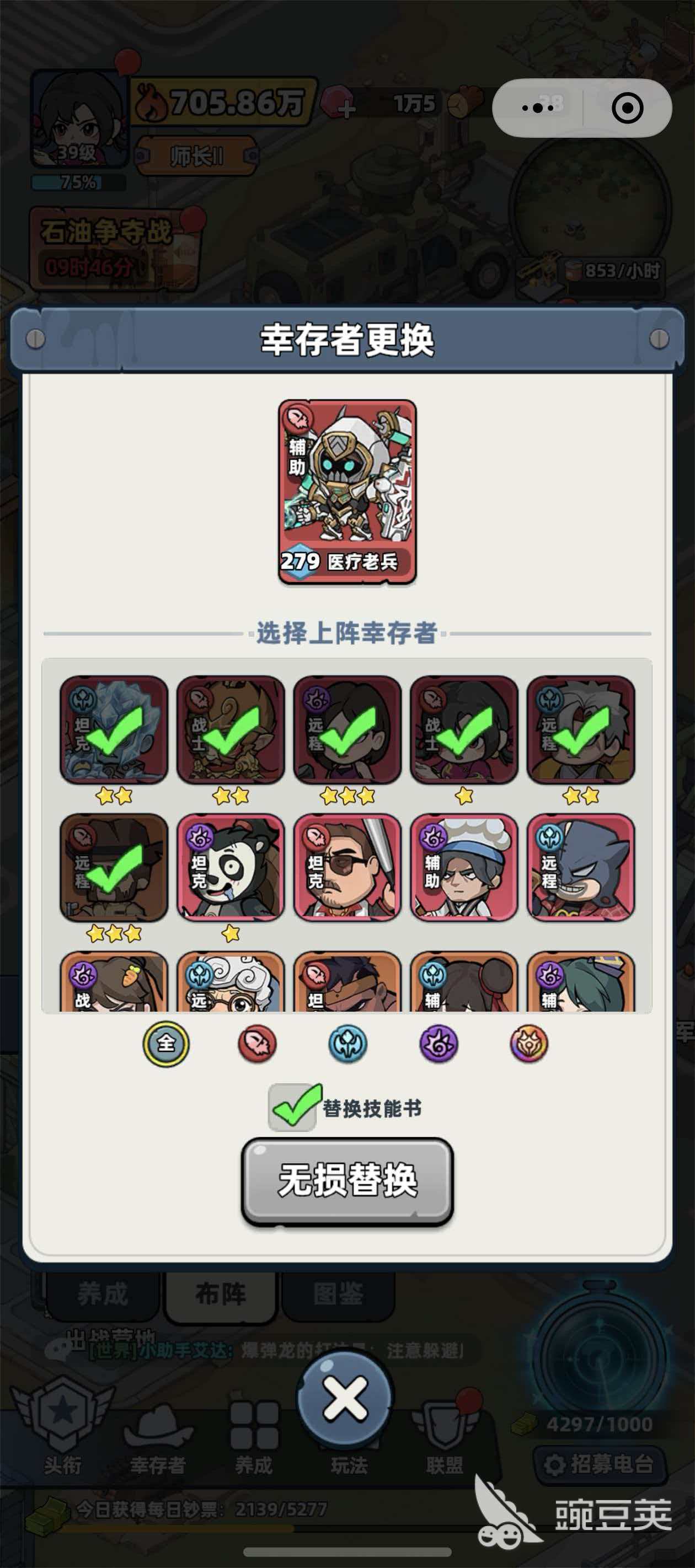Filter survivors by blue faction icon

348,1043
